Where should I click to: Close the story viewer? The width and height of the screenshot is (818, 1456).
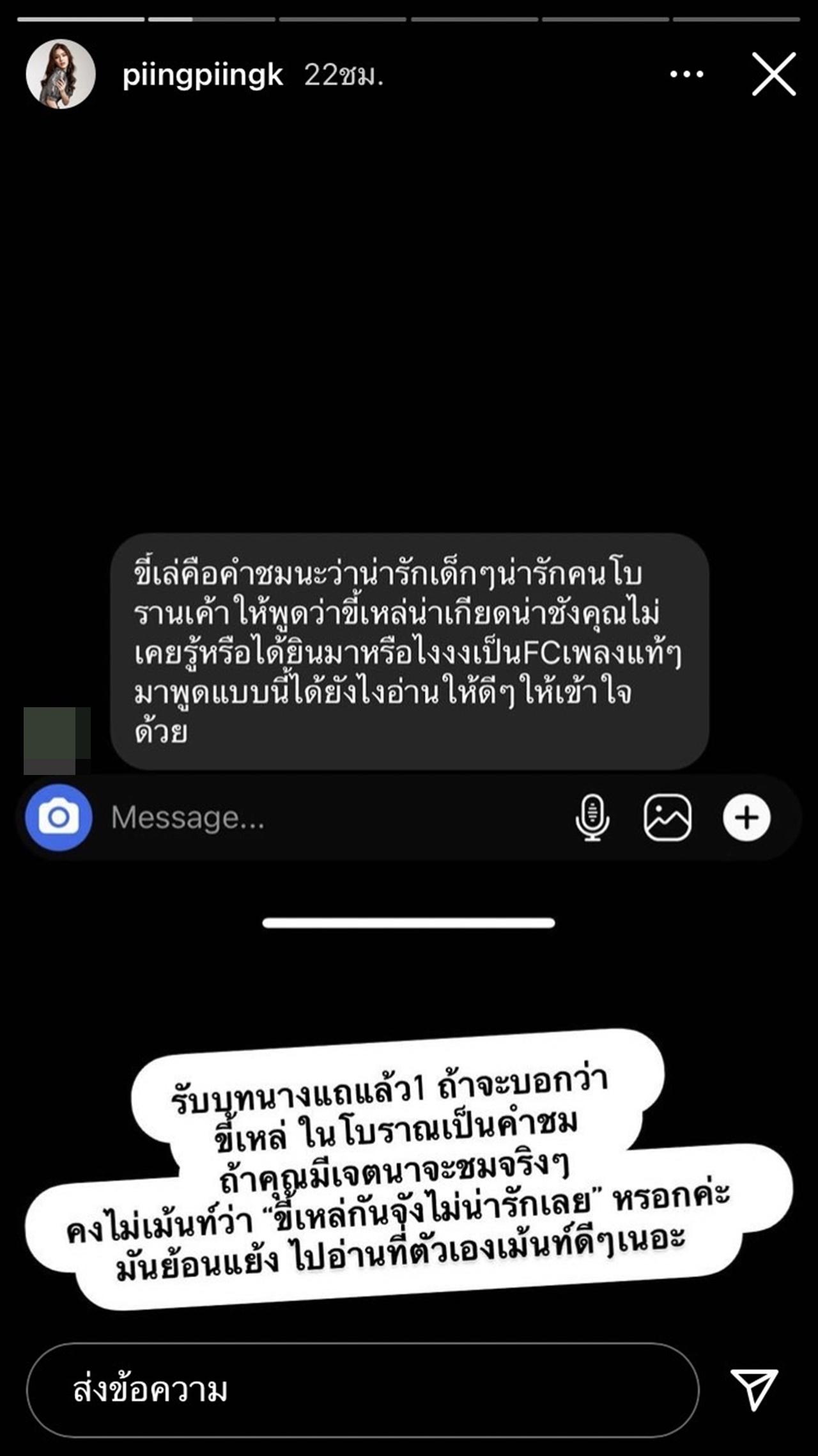click(773, 75)
